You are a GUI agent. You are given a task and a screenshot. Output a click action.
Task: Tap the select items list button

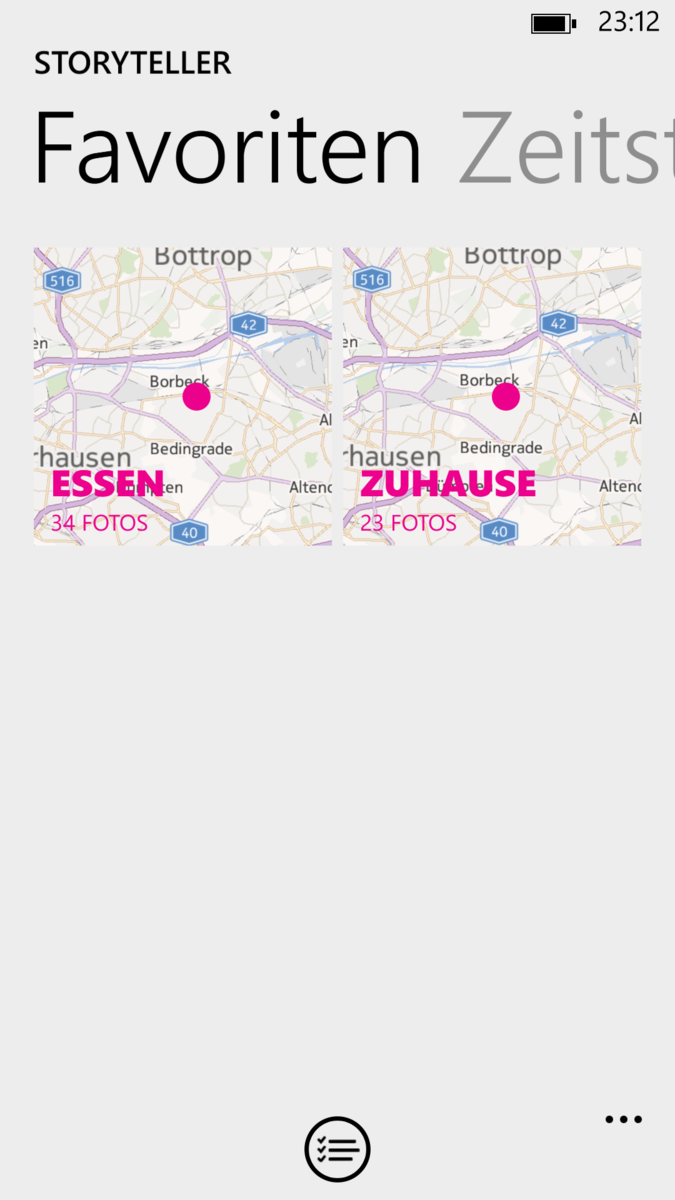pos(337,1150)
